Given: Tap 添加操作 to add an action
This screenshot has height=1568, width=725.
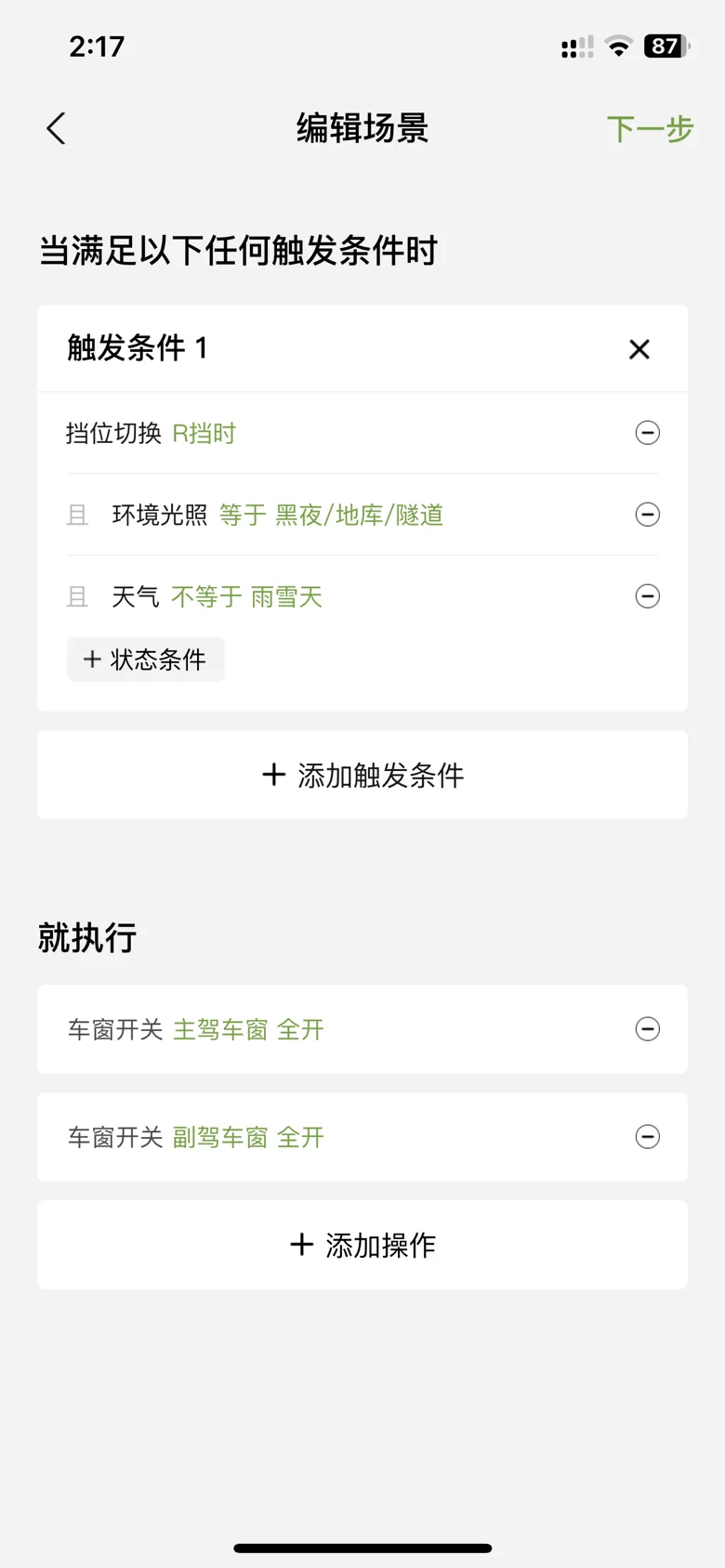Looking at the screenshot, I should 362,1245.
